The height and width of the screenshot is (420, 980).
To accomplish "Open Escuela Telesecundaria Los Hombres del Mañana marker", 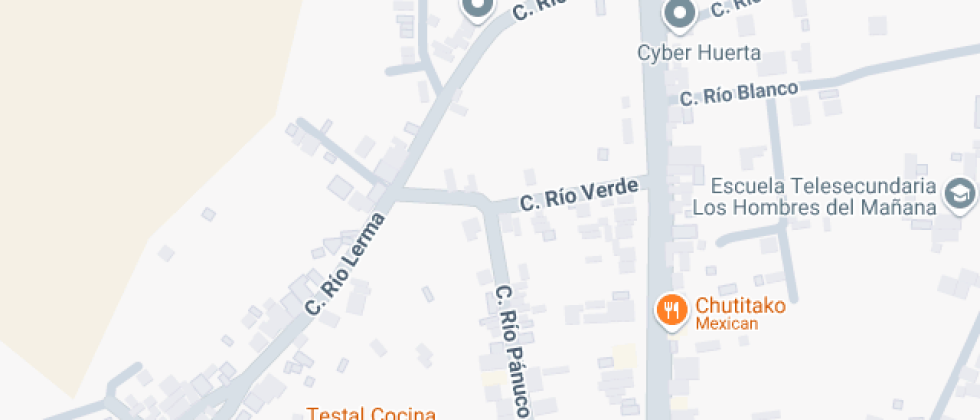I will tap(961, 194).
